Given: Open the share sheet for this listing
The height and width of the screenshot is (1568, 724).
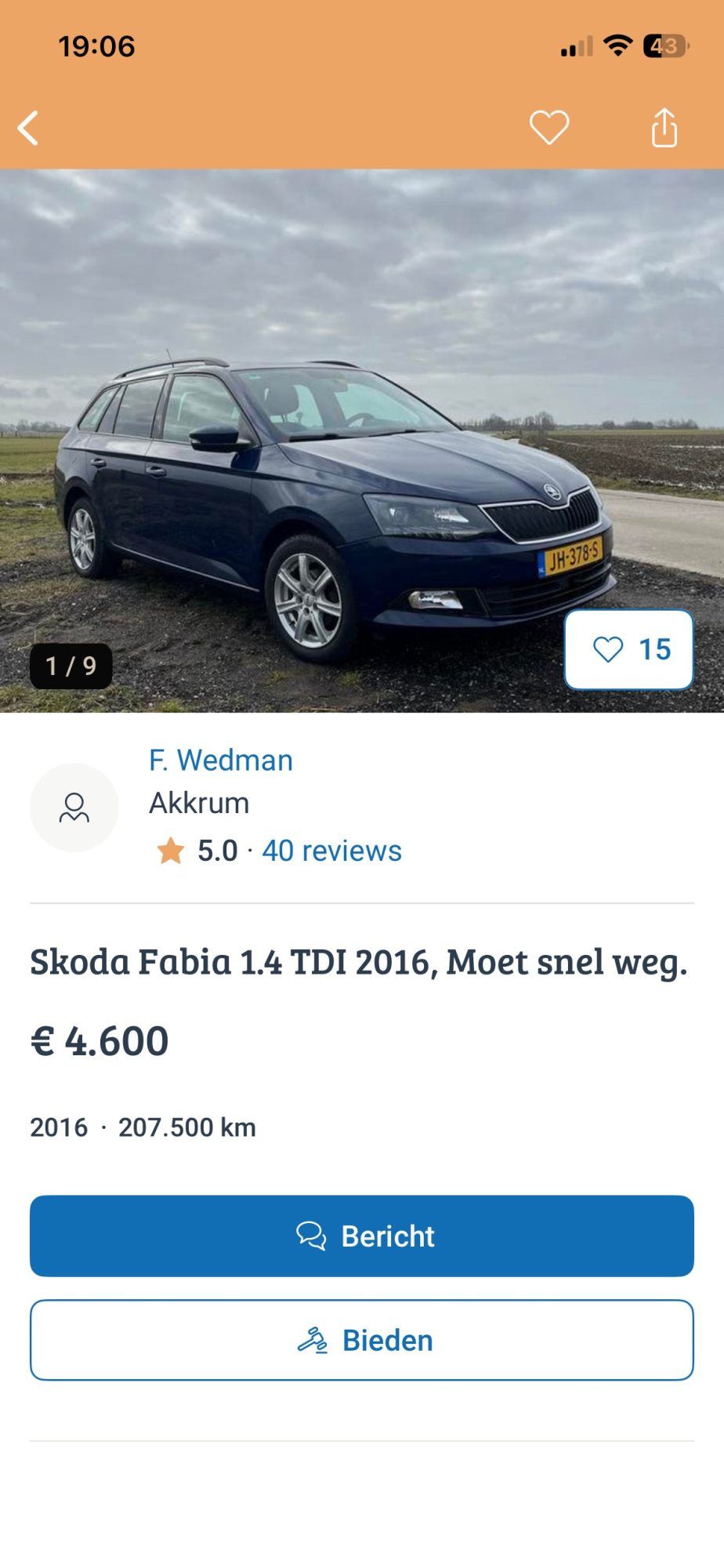Looking at the screenshot, I should click(x=664, y=129).
